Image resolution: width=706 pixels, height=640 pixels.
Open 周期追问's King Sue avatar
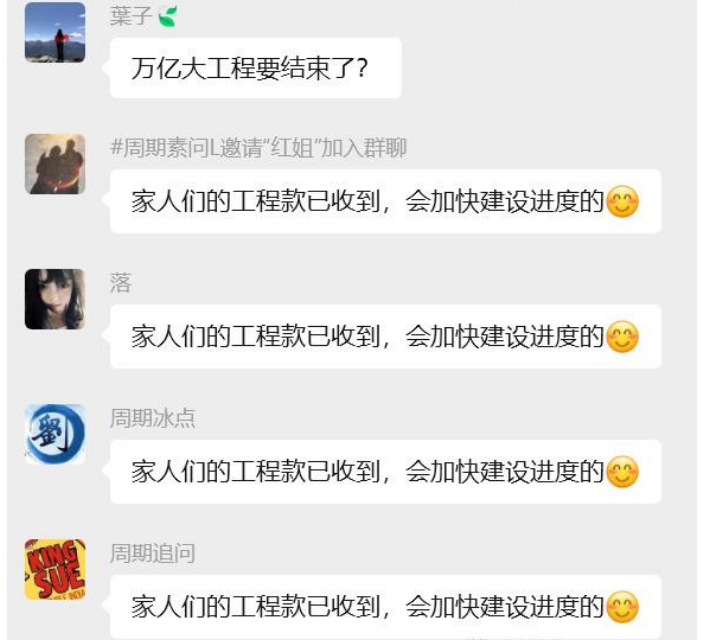pos(54,570)
